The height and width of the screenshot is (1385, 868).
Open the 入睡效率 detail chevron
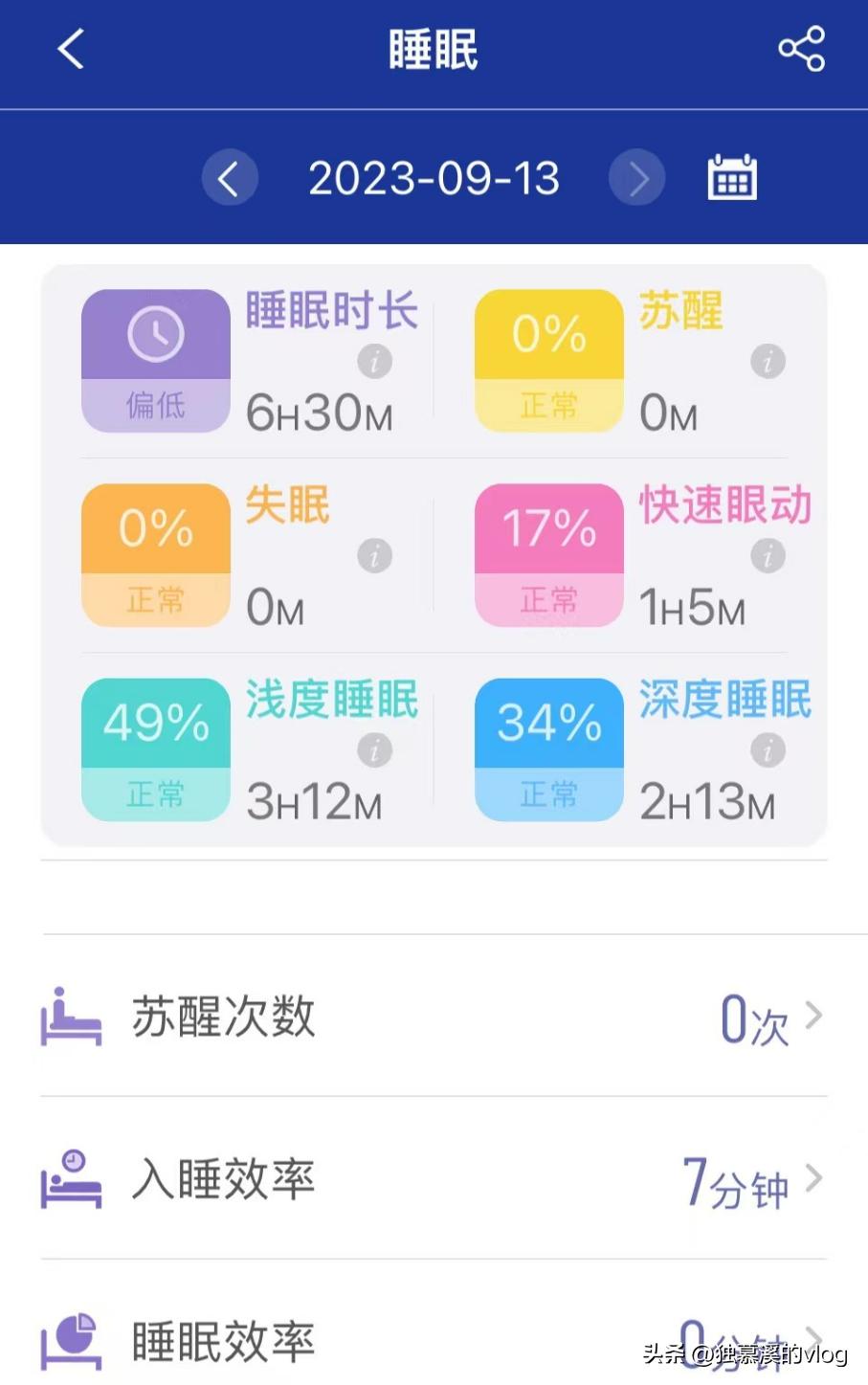[x=813, y=1179]
